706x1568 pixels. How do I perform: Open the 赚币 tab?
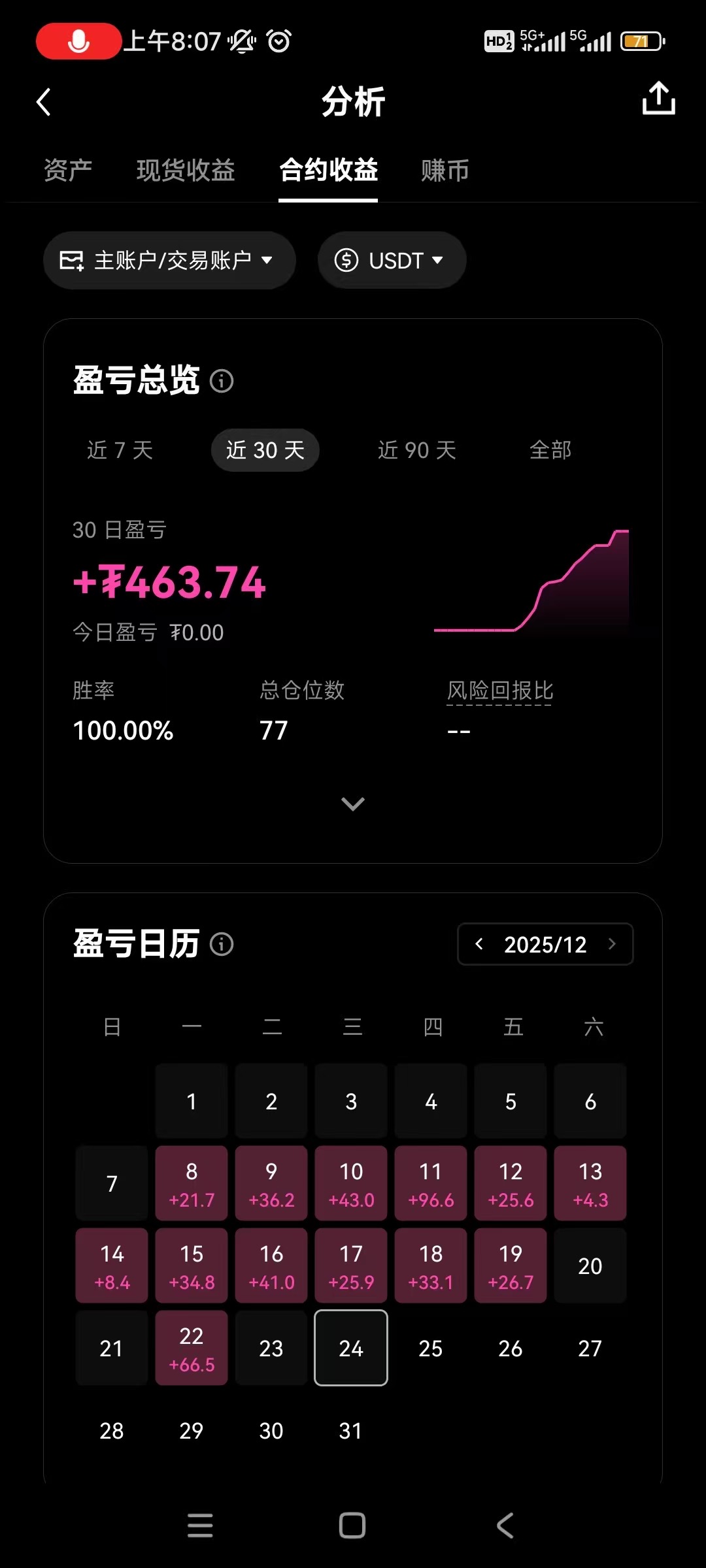pyautogui.click(x=445, y=171)
